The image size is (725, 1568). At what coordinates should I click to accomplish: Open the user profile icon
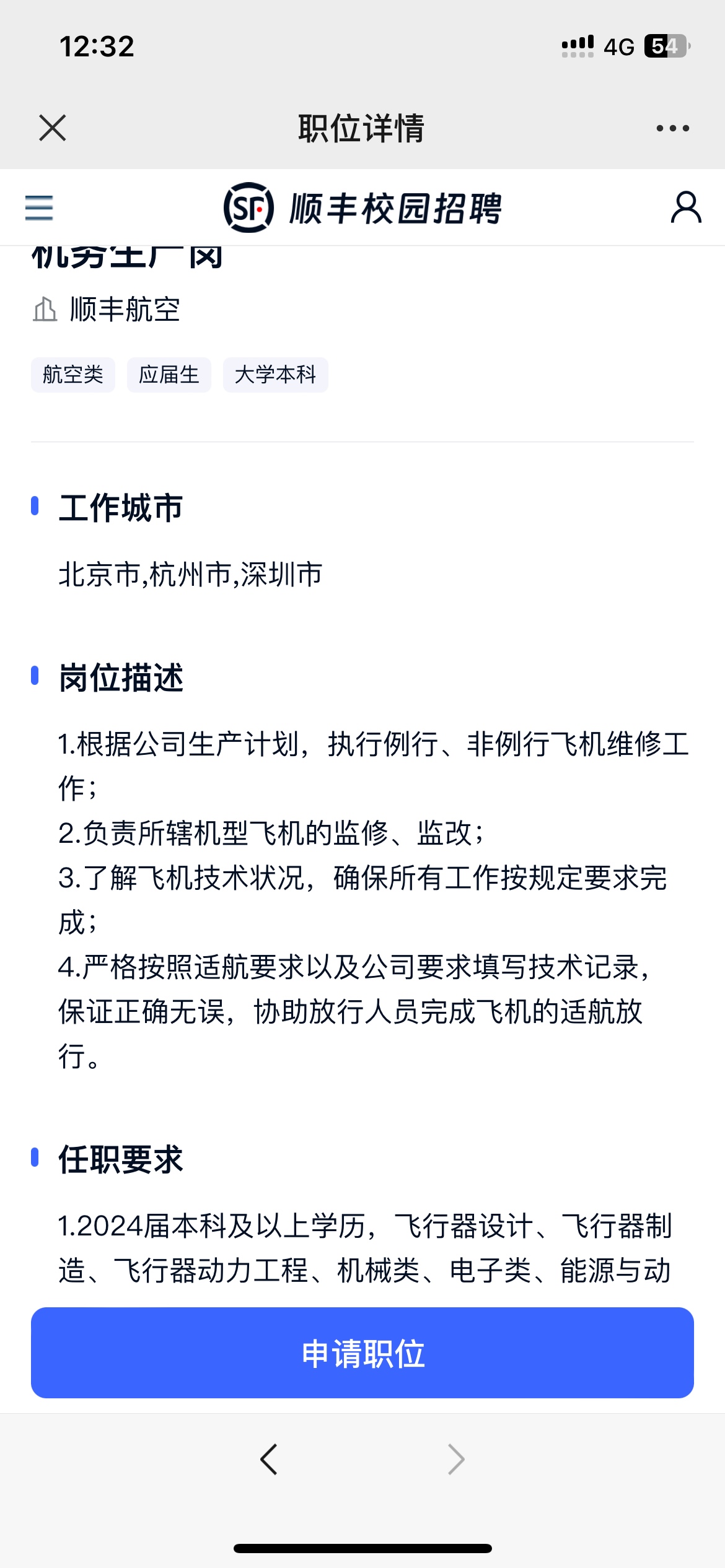pos(686,207)
